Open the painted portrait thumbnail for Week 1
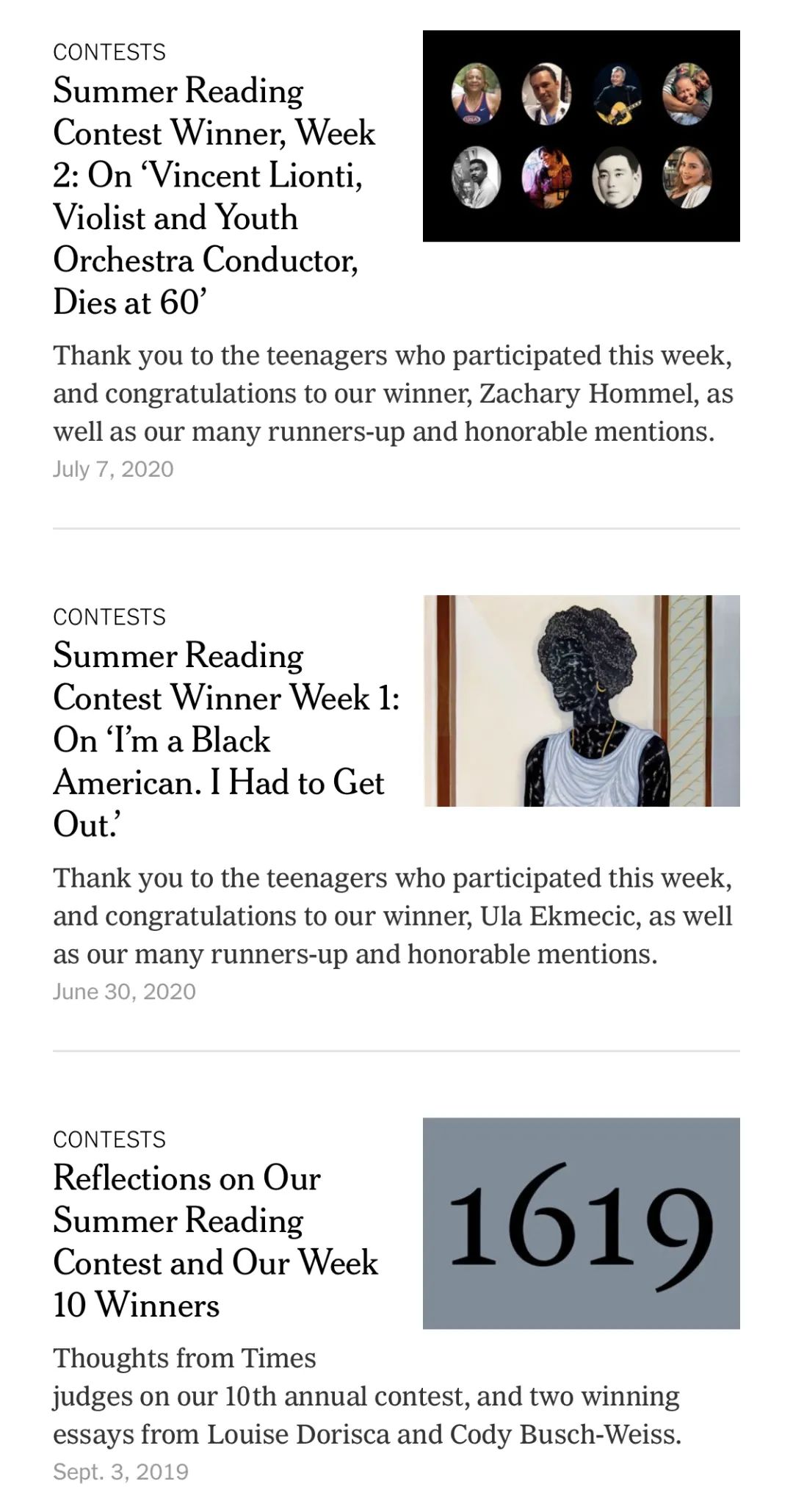Image resolution: width=793 pixels, height=1512 pixels. point(582,700)
